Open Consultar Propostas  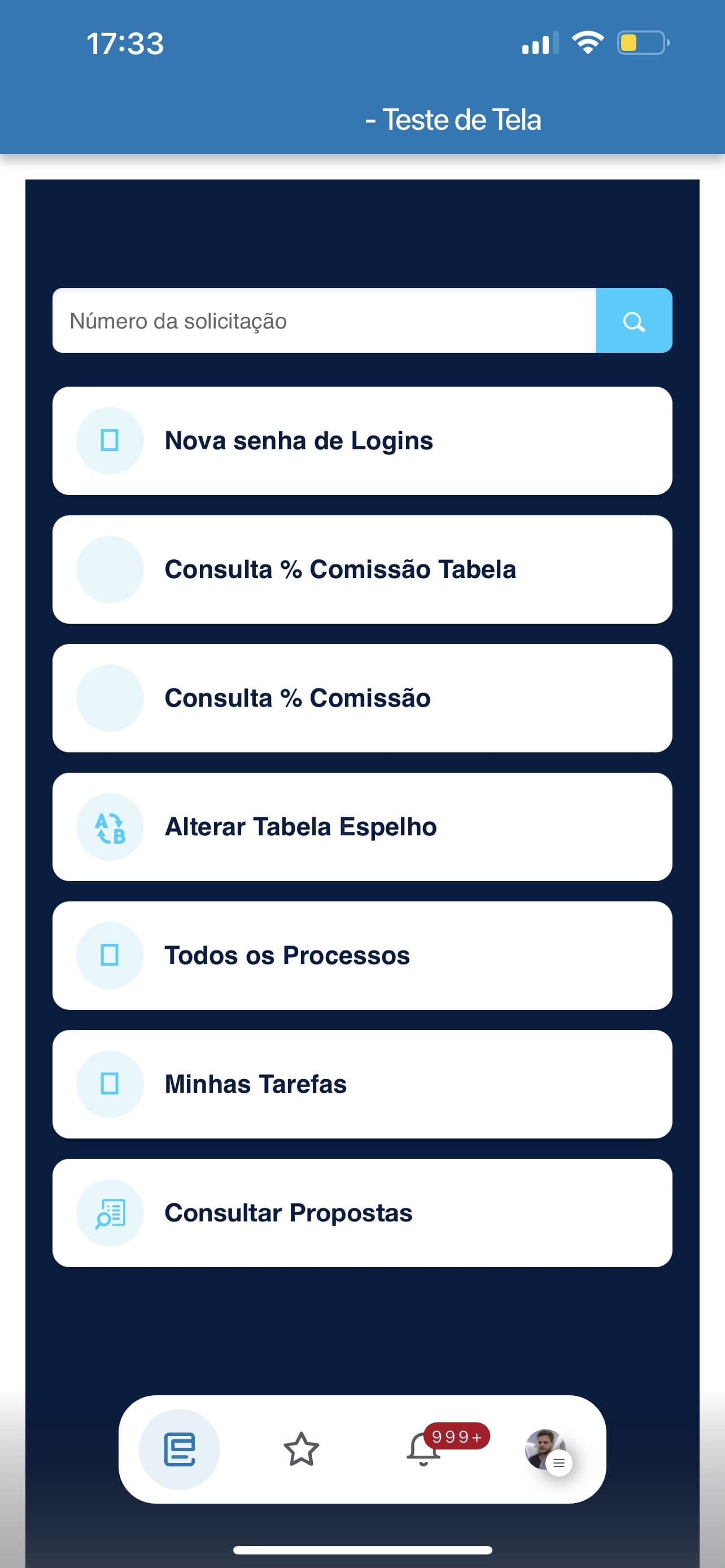[x=362, y=1213]
